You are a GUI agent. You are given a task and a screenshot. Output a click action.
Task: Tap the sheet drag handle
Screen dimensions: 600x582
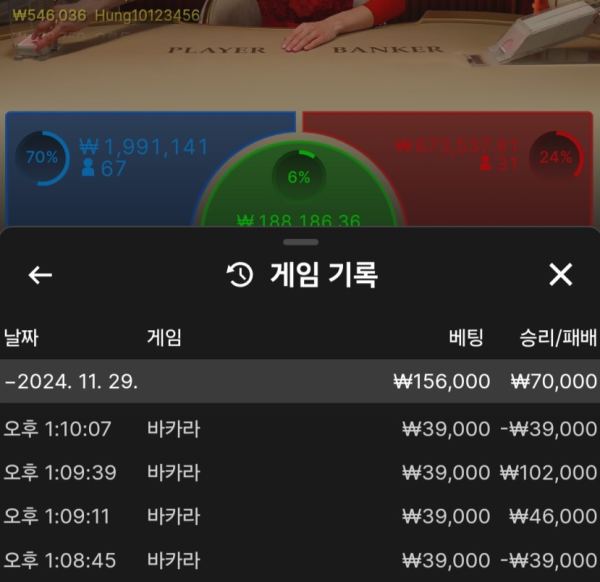click(300, 242)
